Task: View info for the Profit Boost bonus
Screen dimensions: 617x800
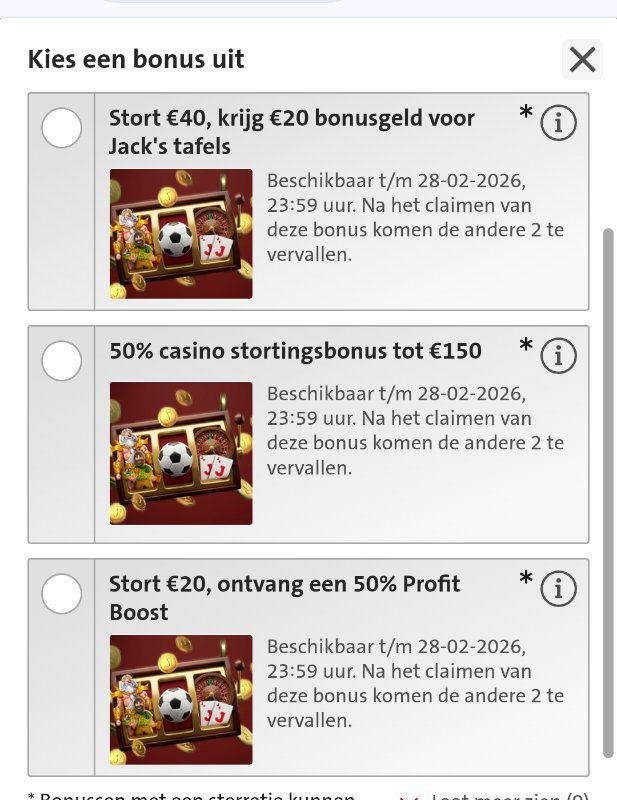Action: pos(558,589)
